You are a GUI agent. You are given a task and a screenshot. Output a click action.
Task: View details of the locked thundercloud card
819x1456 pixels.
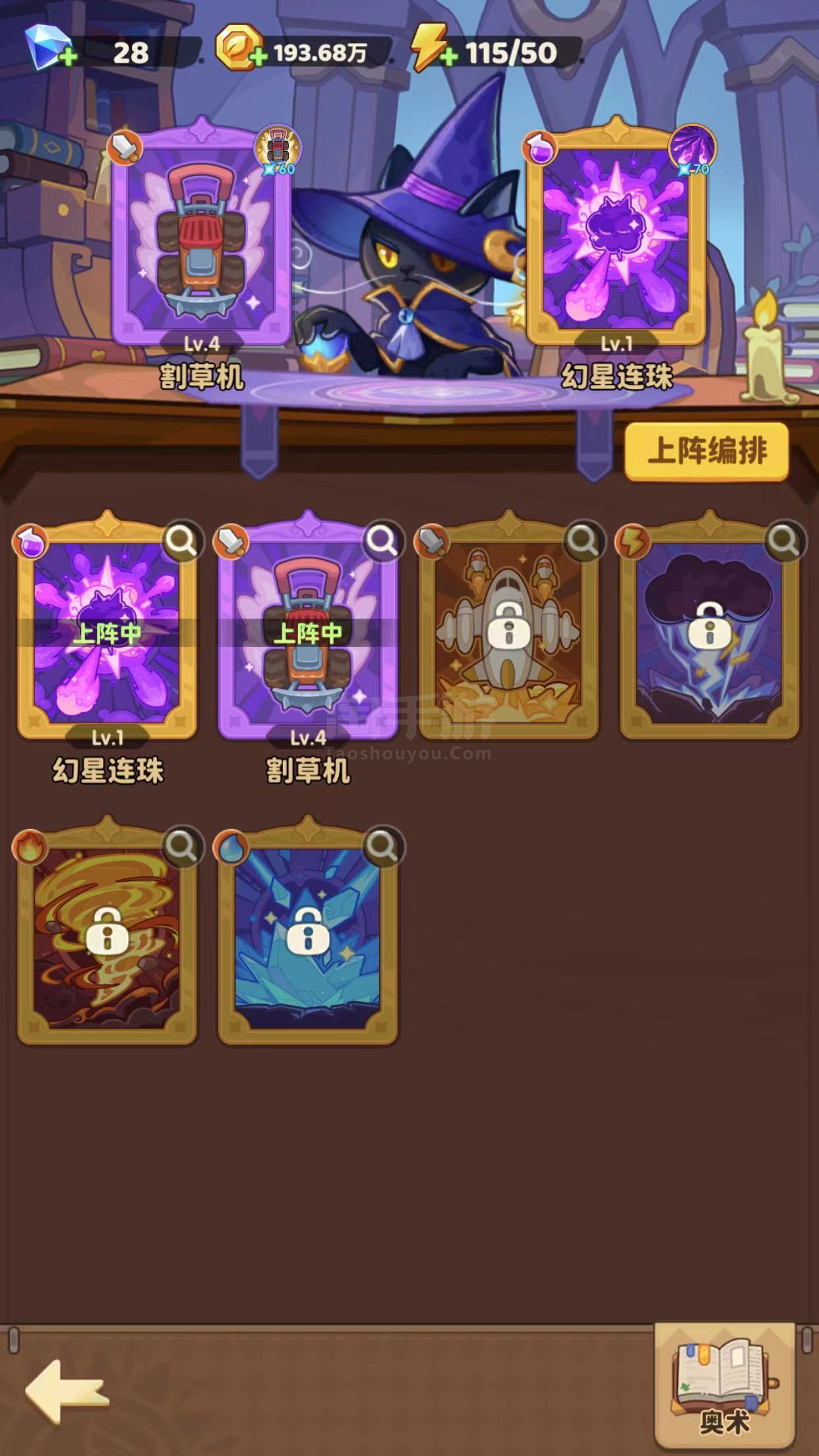783,542
